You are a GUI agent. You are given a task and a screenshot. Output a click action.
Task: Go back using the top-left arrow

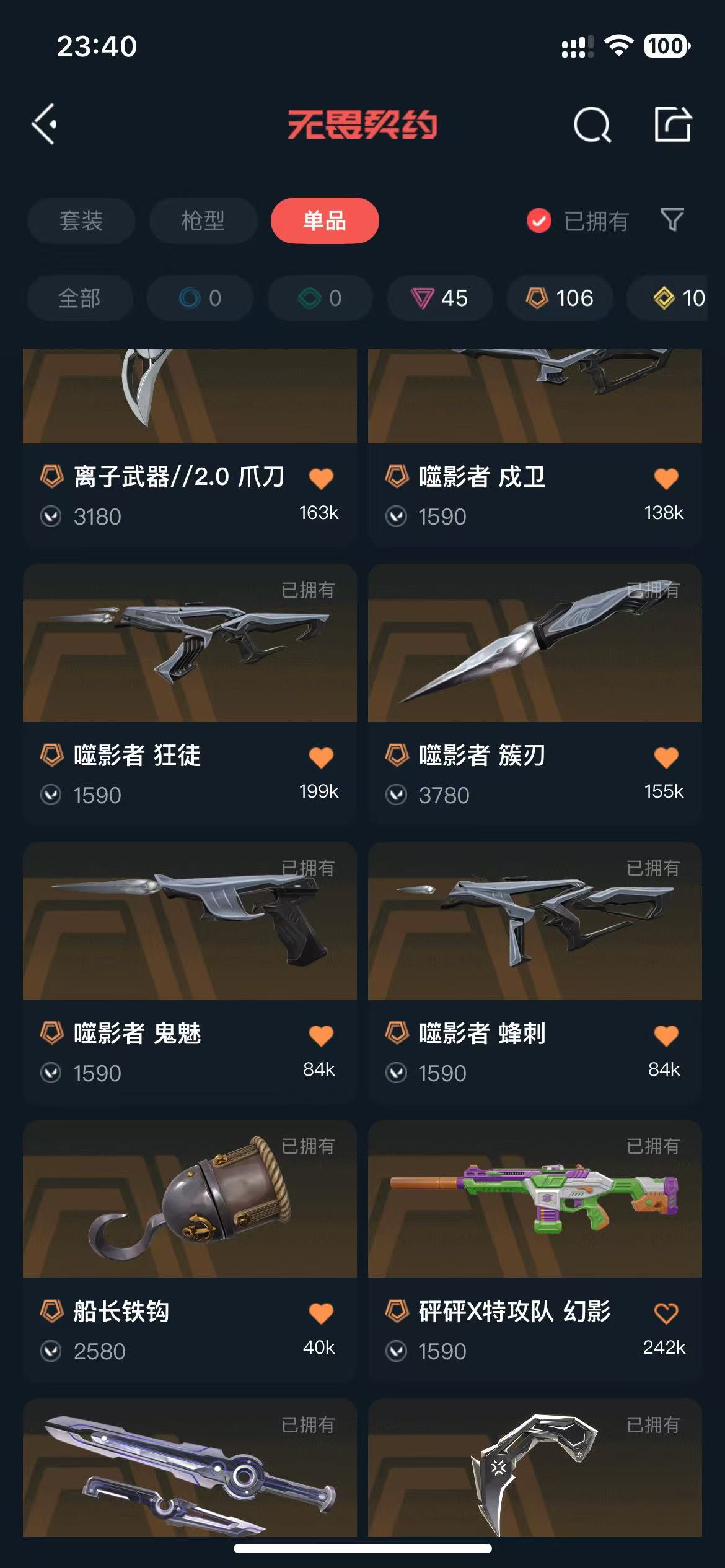coord(45,124)
